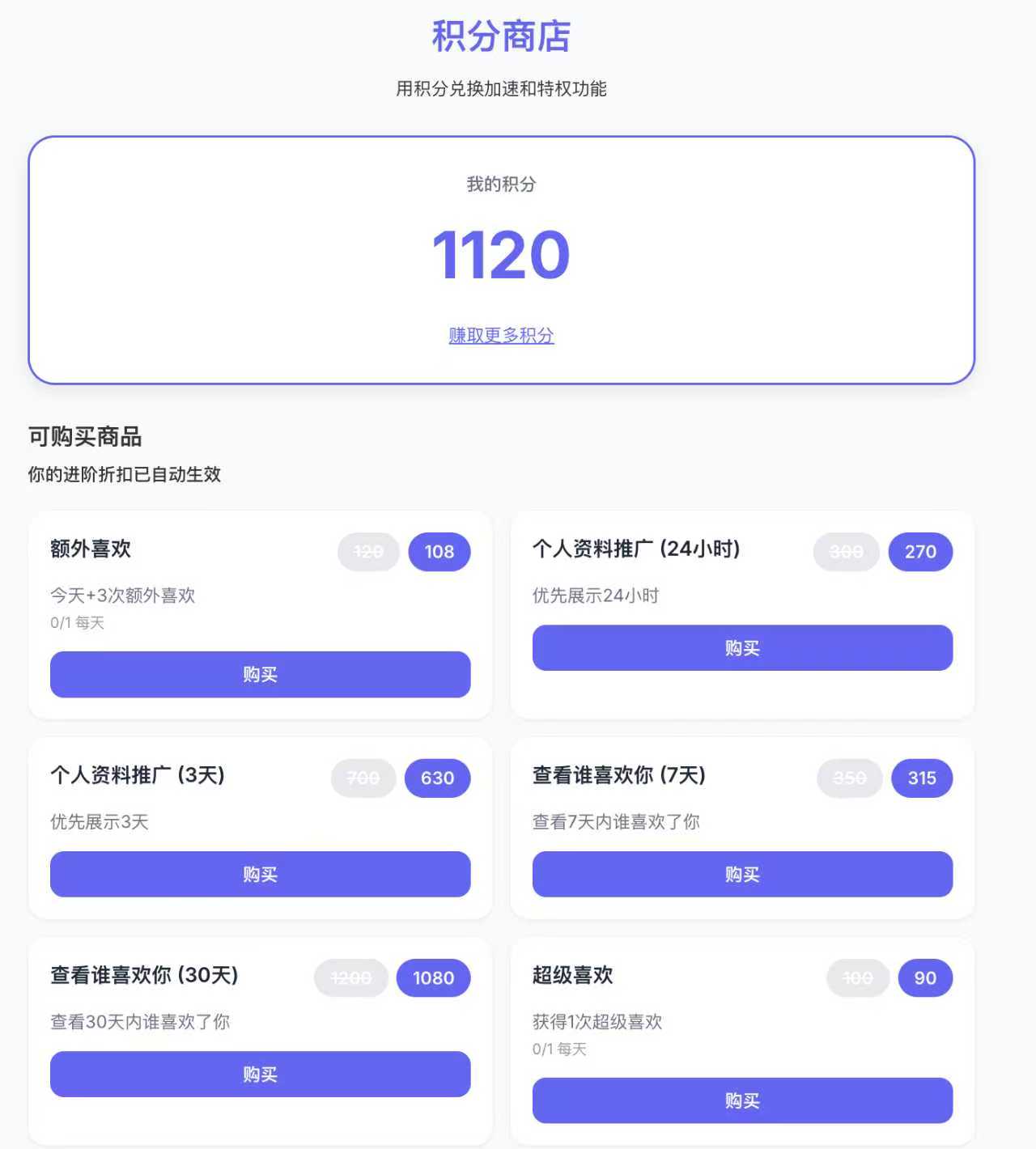Viewport: 1036px width, 1149px height.
Task: Click the strikethrough 120 original price
Action: click(368, 552)
